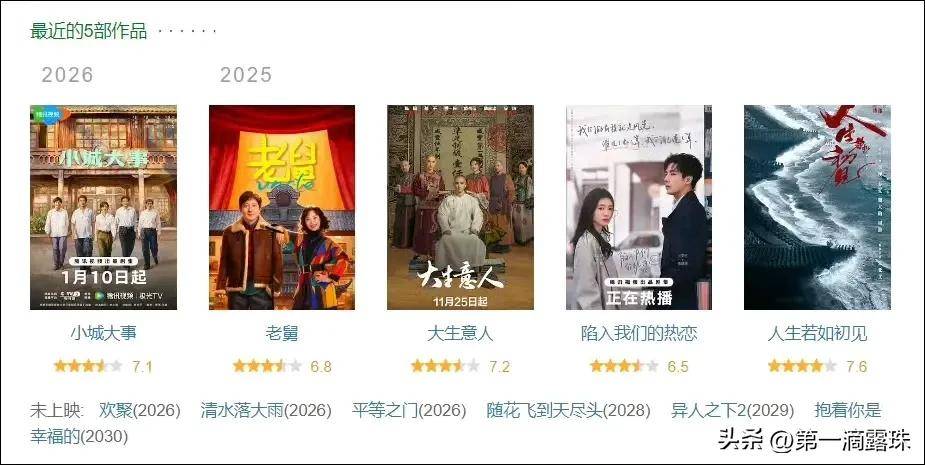Open the 小城大事 poster

pos(103,207)
